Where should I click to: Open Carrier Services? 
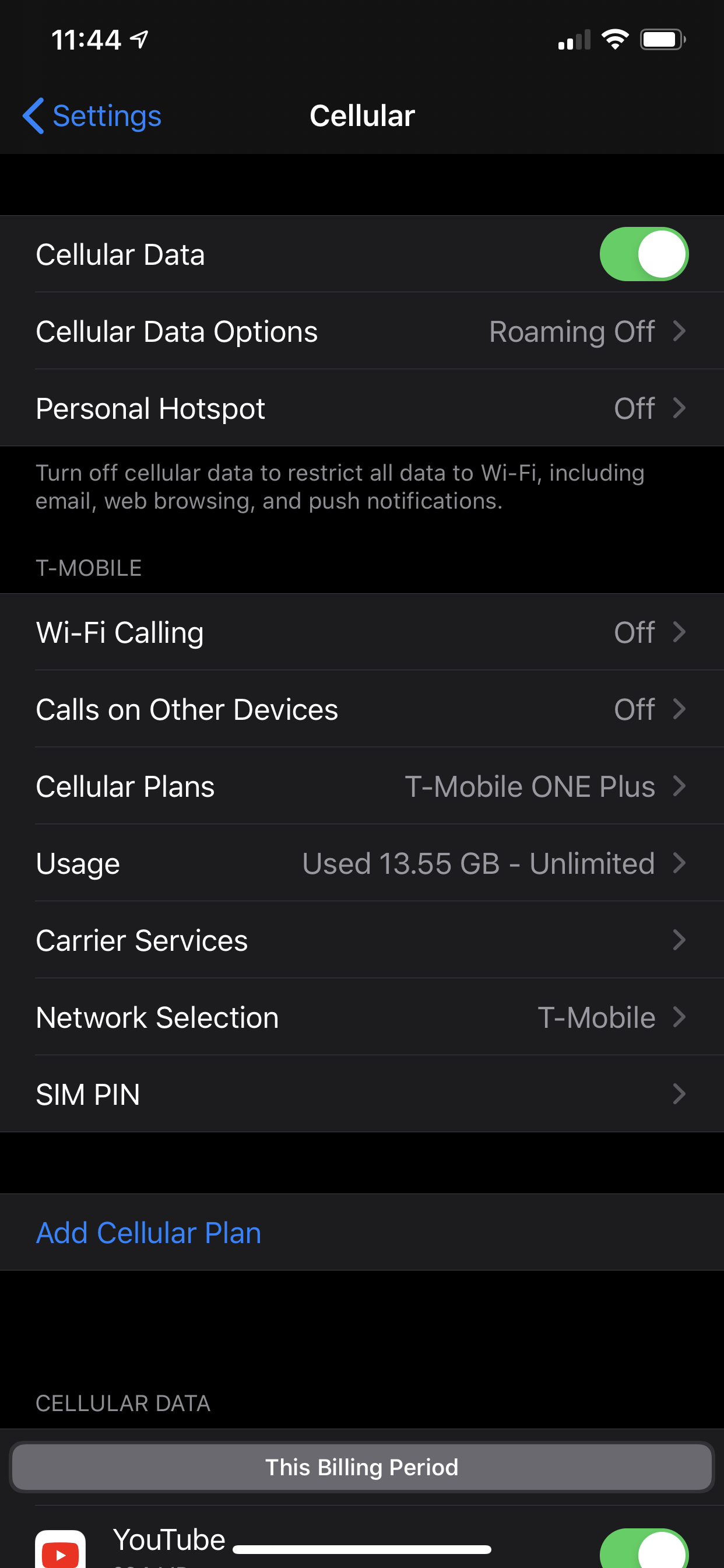(362, 940)
